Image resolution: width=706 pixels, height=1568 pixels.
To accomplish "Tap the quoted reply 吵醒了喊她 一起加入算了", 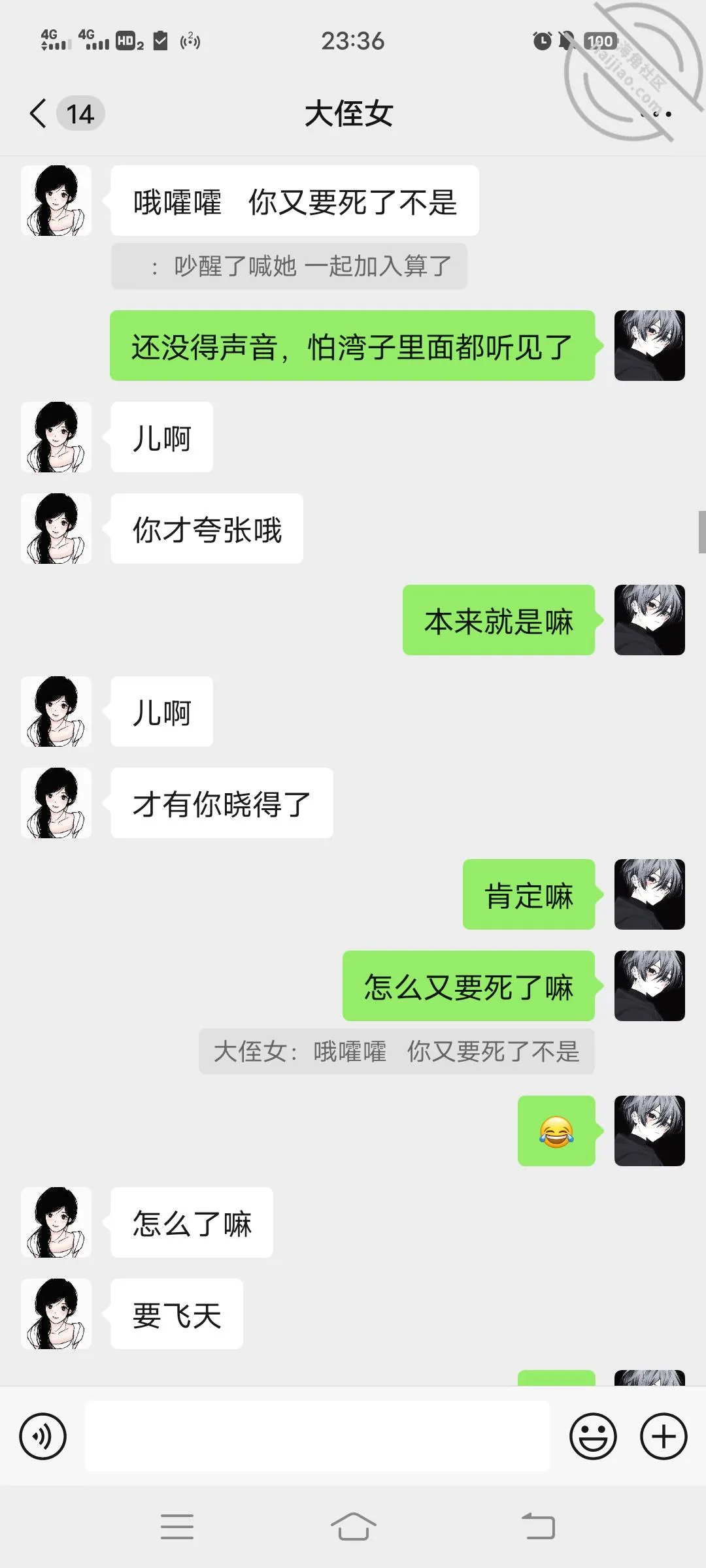I will pos(290,267).
